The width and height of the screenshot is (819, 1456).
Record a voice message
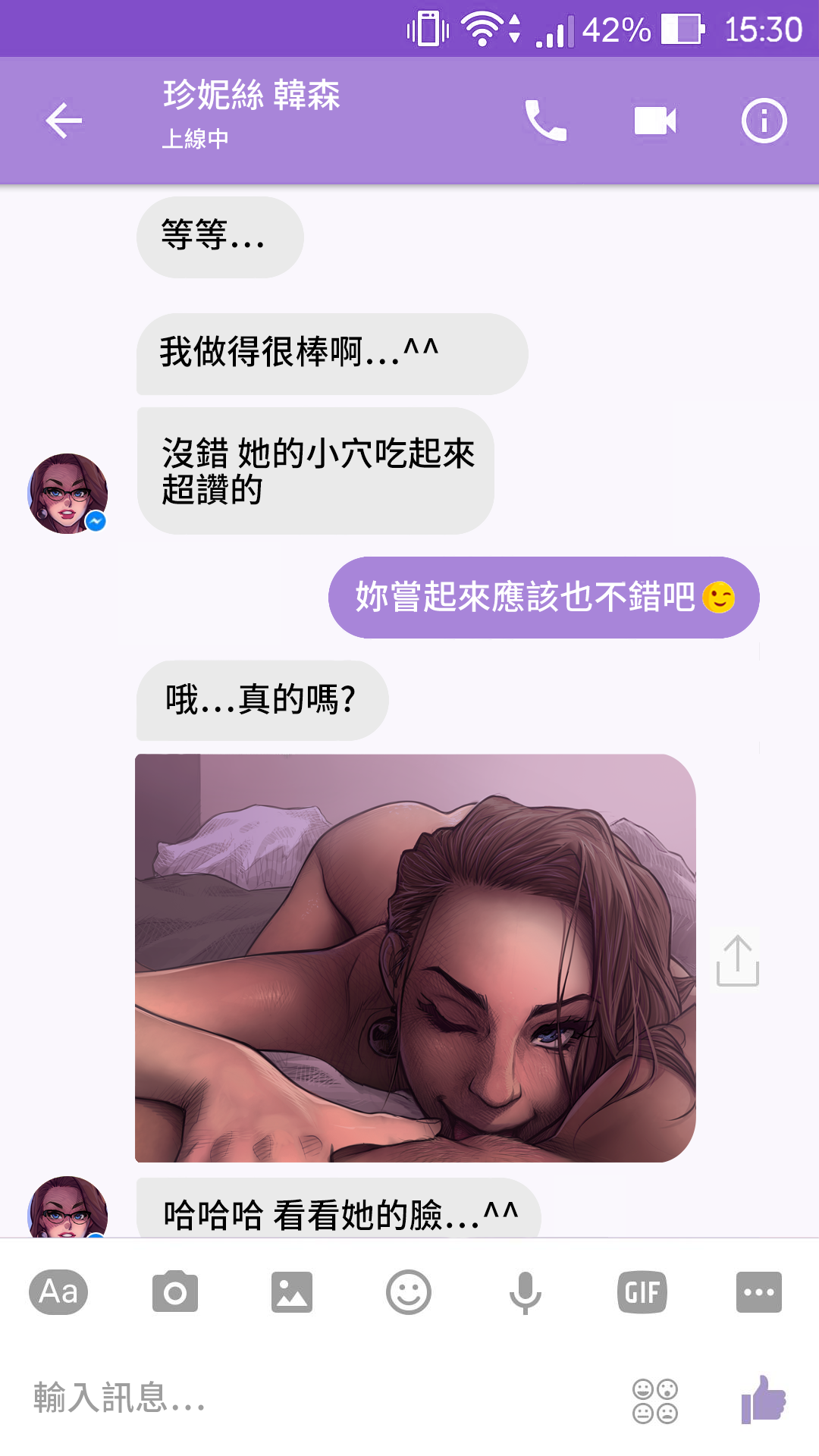pyautogui.click(x=525, y=1292)
